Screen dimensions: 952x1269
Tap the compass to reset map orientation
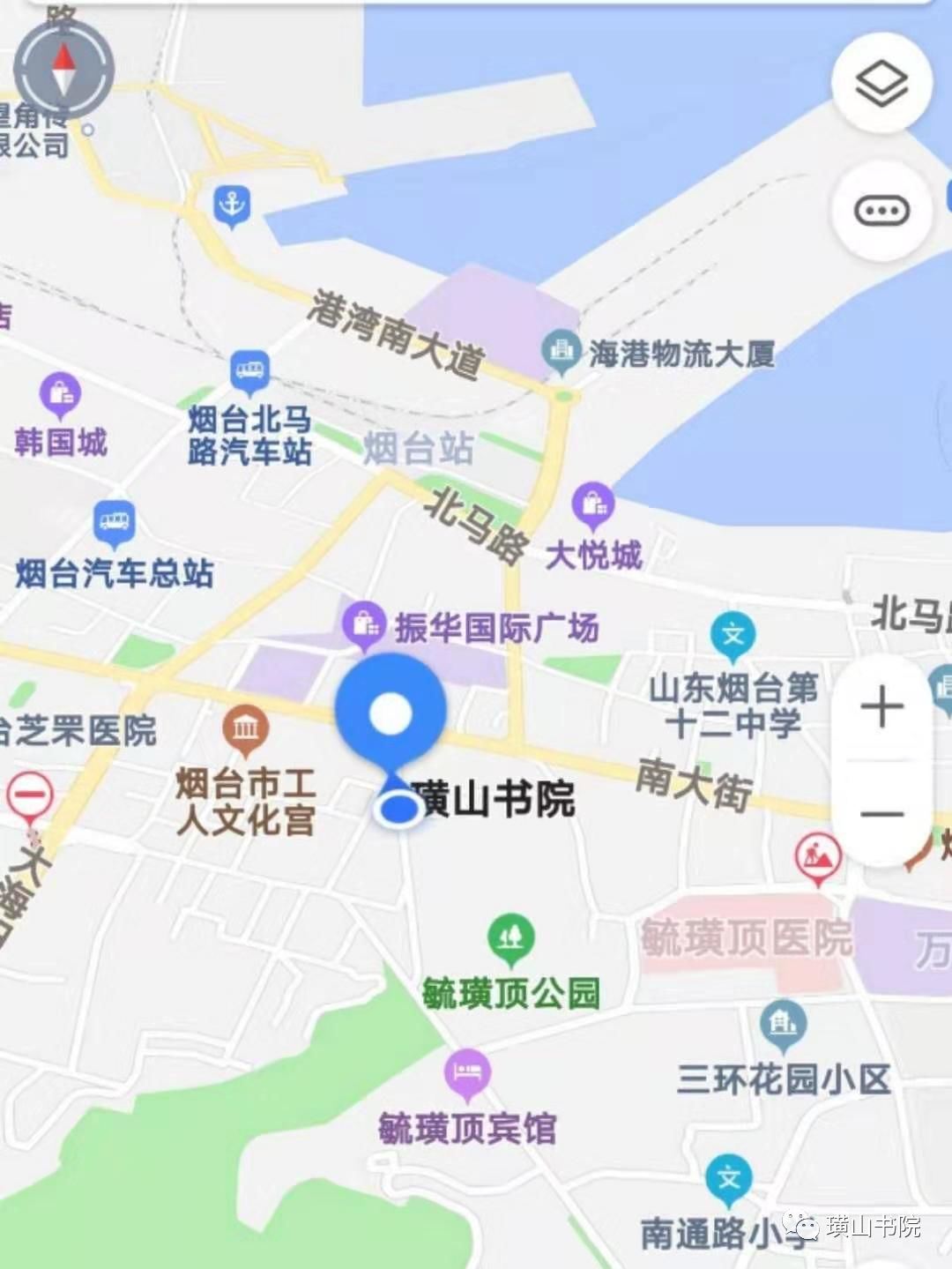tap(63, 71)
